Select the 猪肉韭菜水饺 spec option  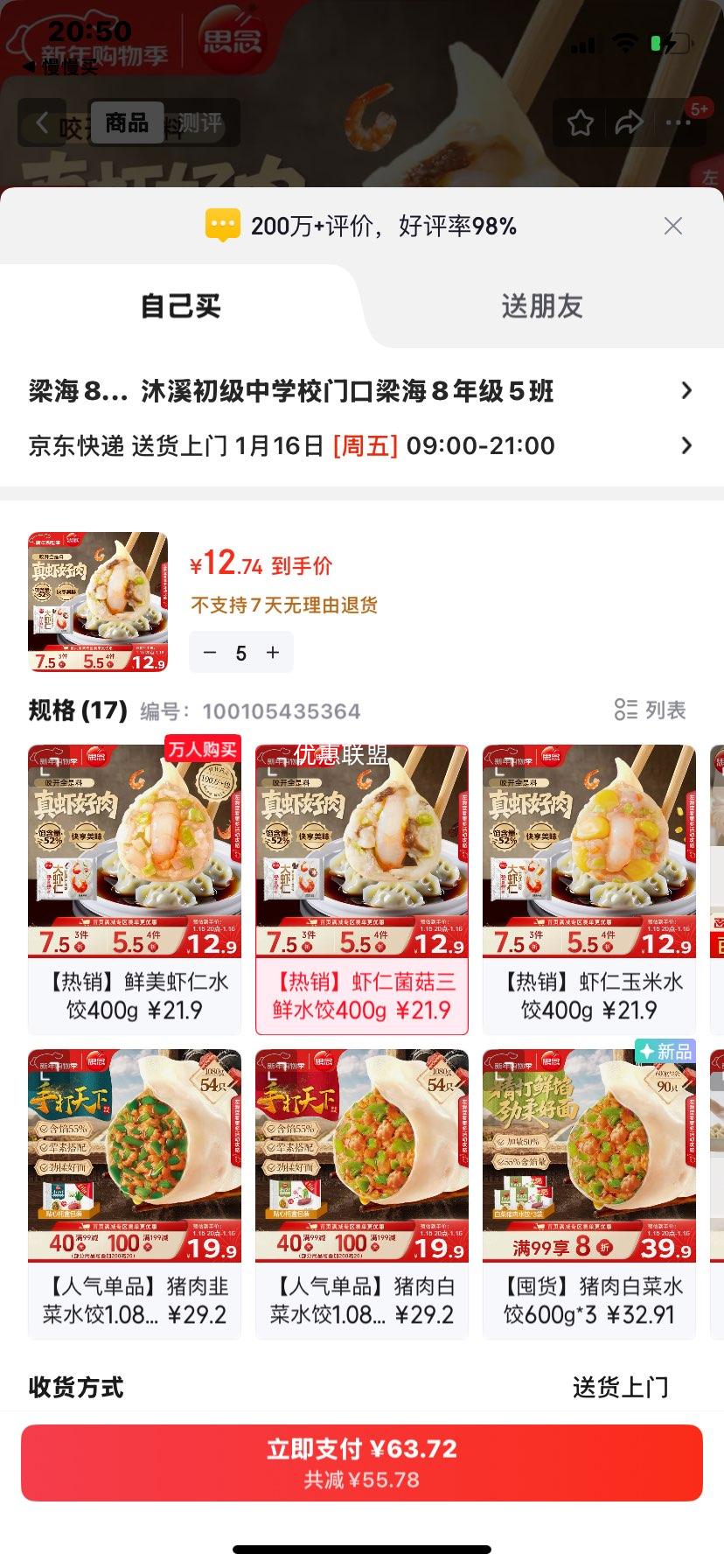[134, 1194]
